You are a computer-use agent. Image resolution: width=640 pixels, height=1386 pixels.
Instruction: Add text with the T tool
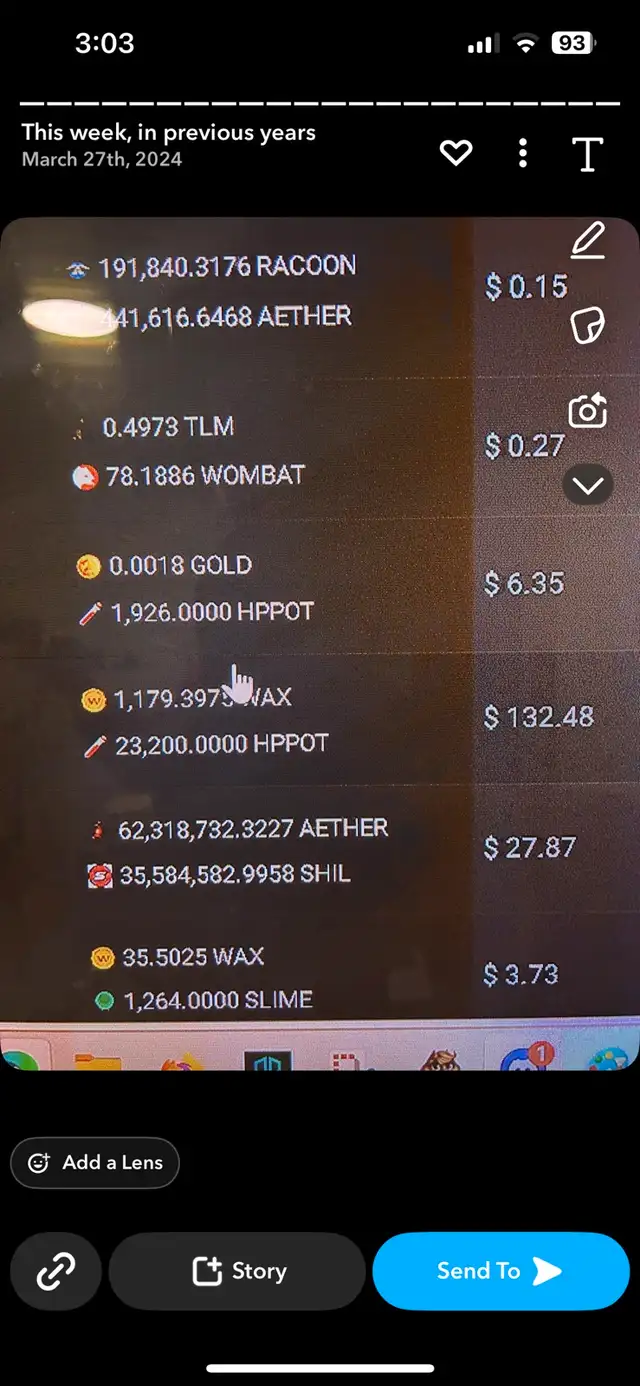click(588, 154)
